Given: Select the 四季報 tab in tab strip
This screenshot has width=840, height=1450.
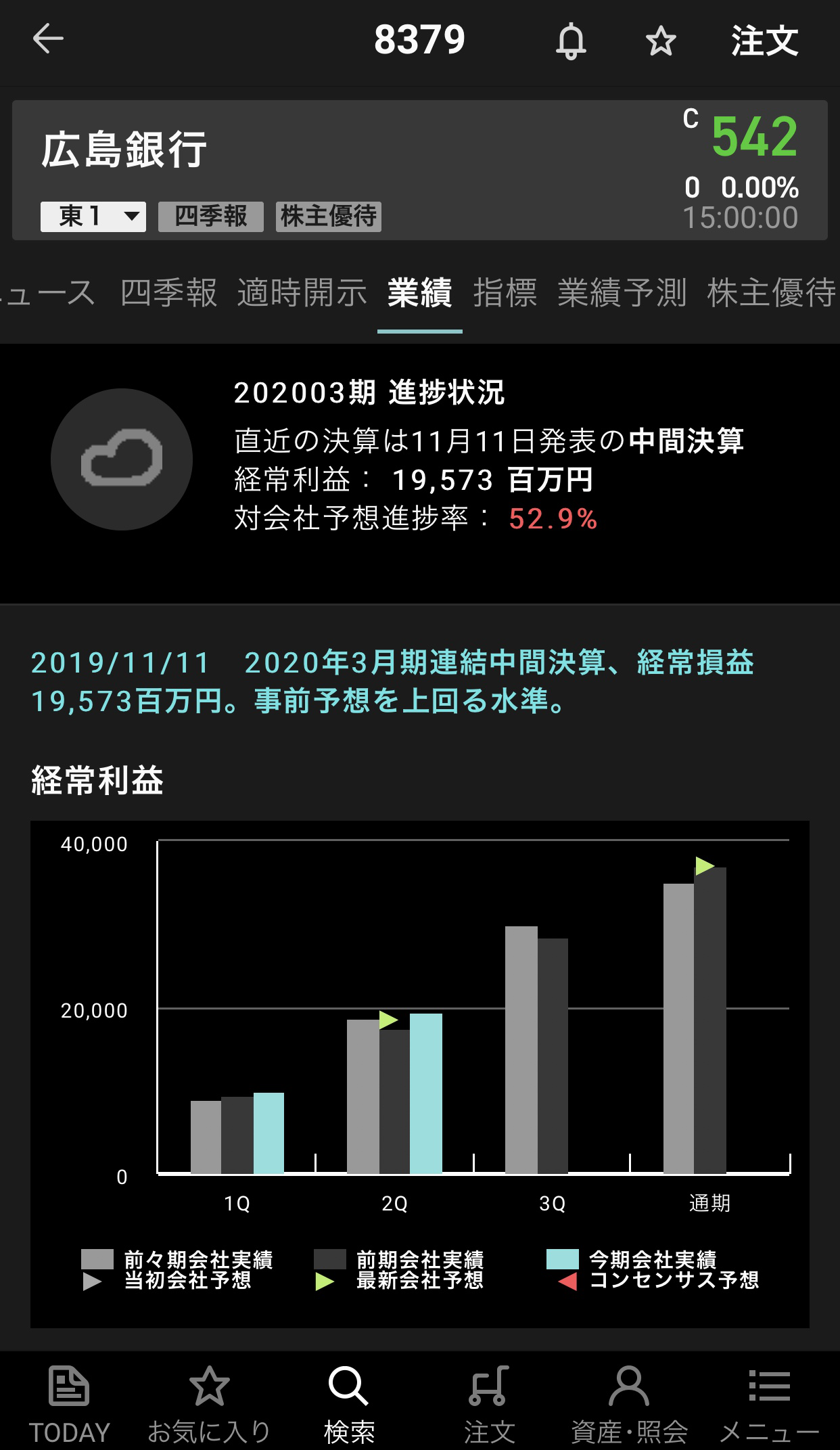Looking at the screenshot, I should (x=169, y=293).
